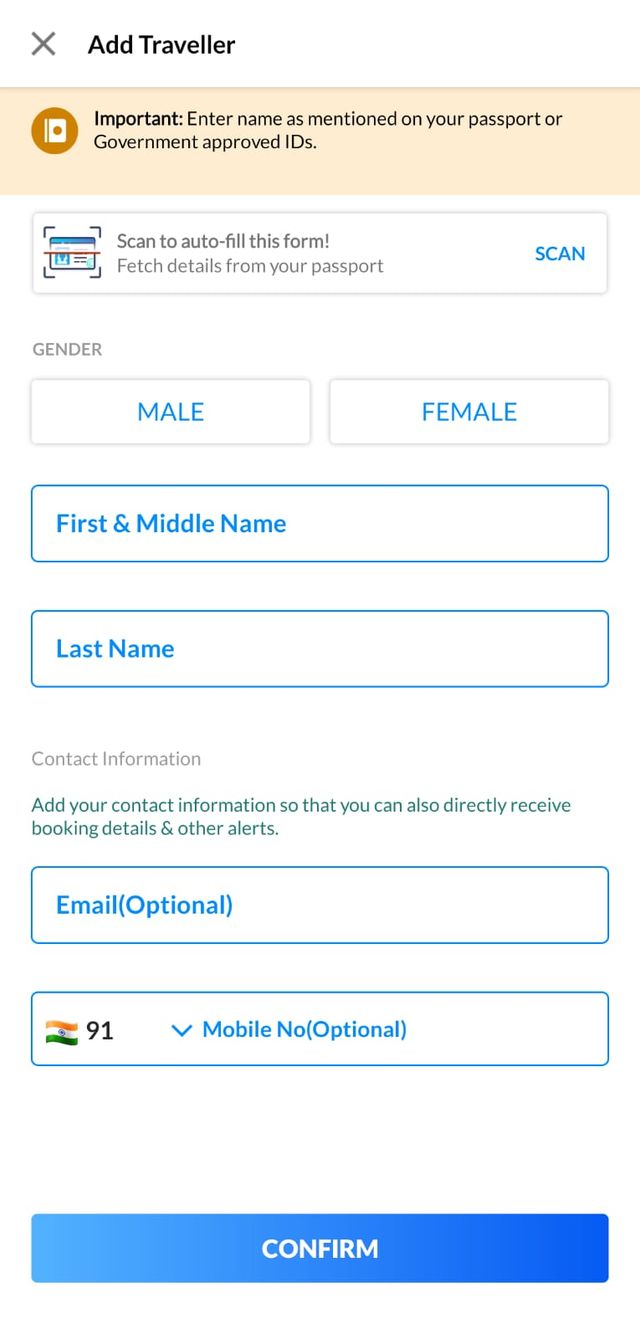Focus the First & Middle Name field
640x1339 pixels.
tap(320, 524)
